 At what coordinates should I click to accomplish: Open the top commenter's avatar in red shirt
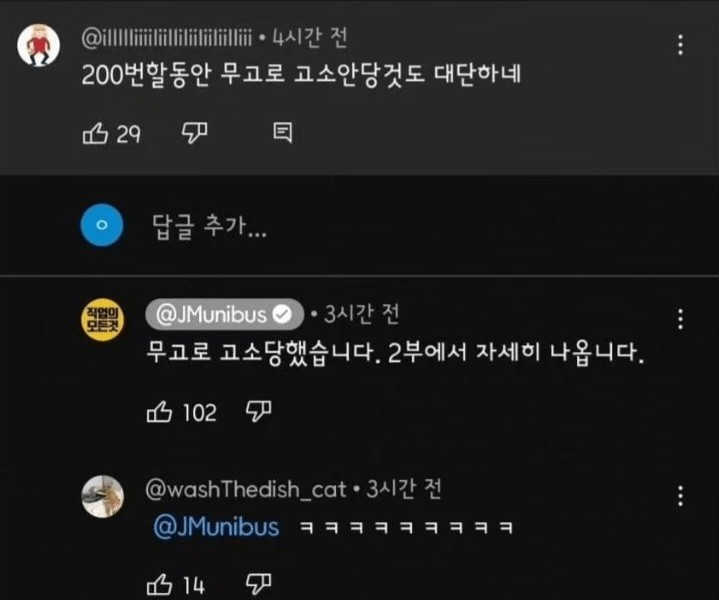38,45
